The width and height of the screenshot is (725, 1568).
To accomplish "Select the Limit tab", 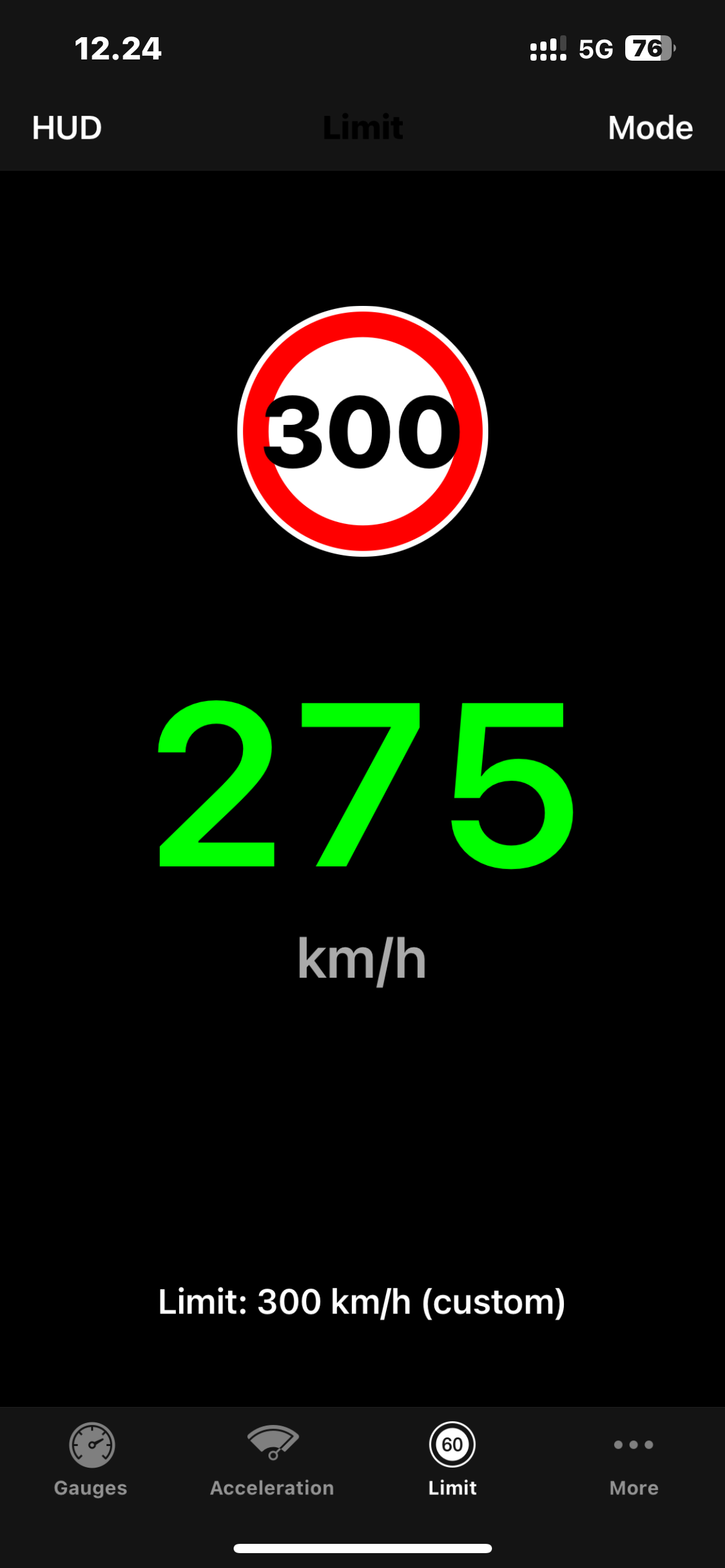I will [452, 1459].
